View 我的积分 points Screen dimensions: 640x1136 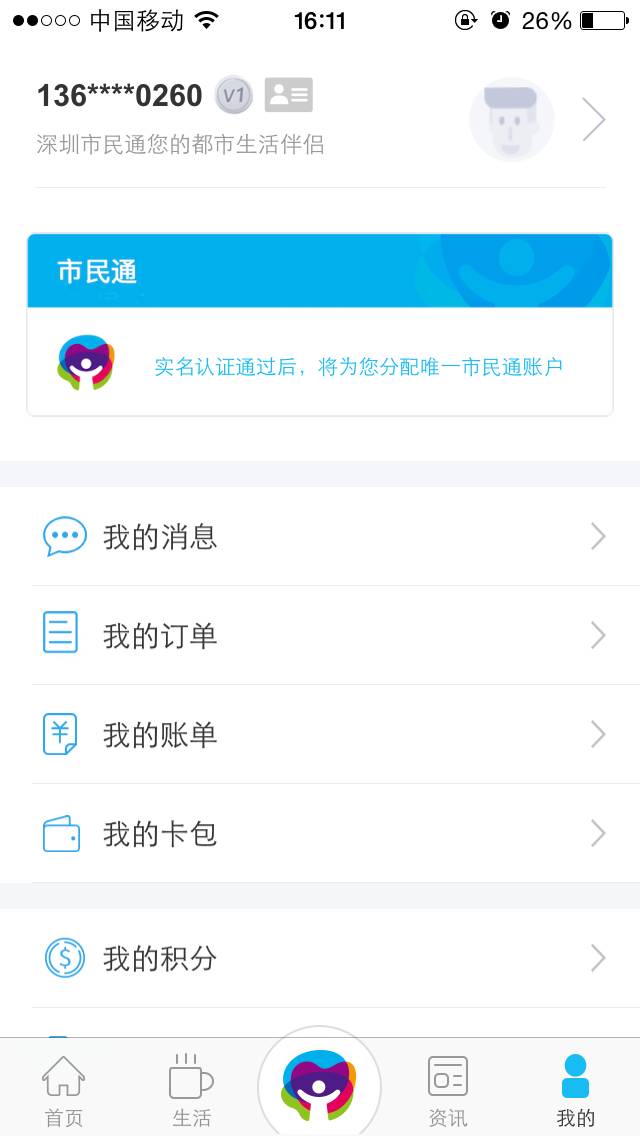320,958
